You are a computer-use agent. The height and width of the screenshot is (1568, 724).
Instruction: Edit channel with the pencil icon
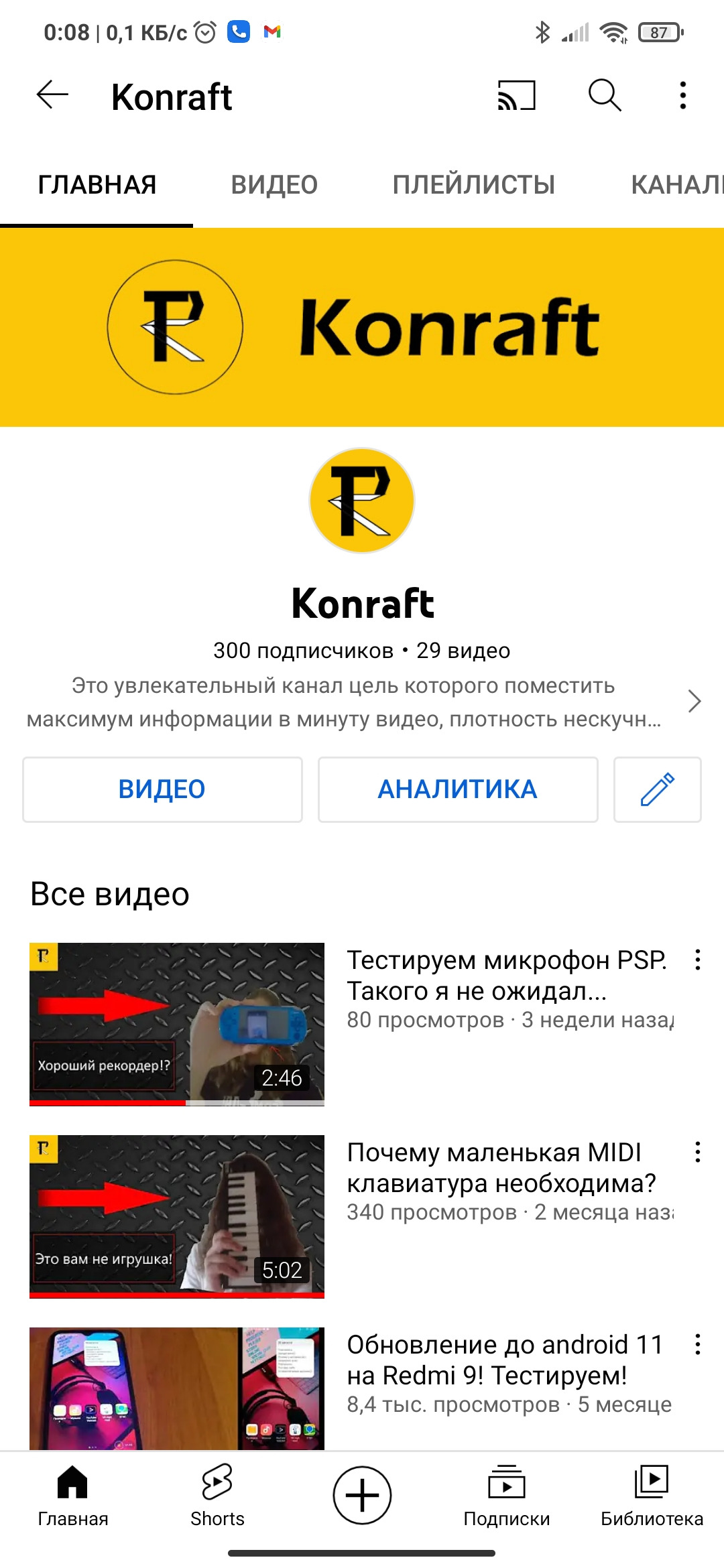click(657, 789)
